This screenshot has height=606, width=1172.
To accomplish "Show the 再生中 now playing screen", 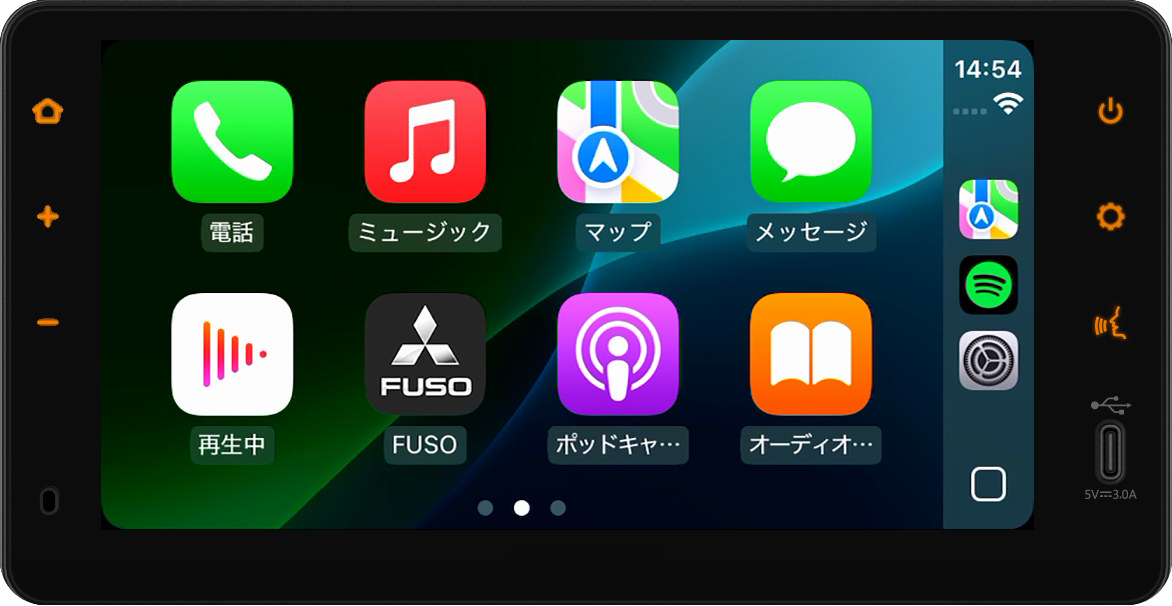I will [232, 354].
